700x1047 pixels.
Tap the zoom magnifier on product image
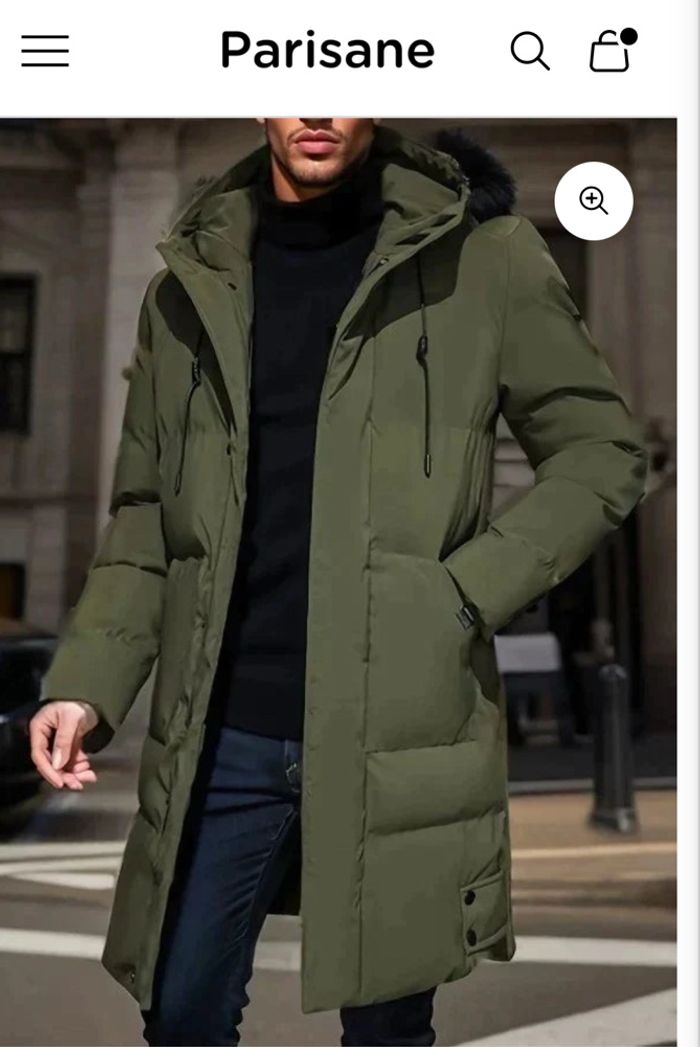click(x=594, y=201)
